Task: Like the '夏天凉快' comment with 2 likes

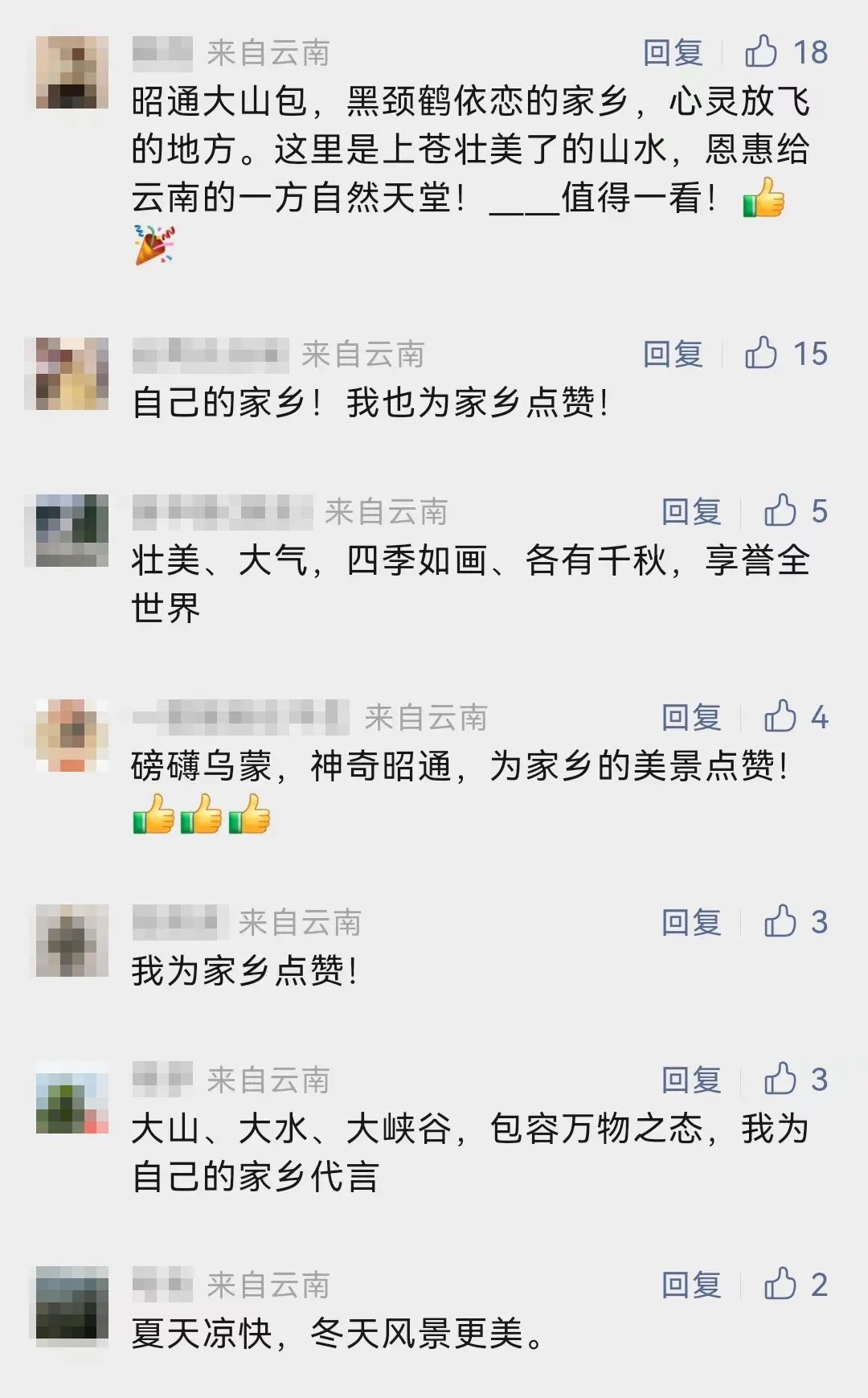Action: point(780,1284)
